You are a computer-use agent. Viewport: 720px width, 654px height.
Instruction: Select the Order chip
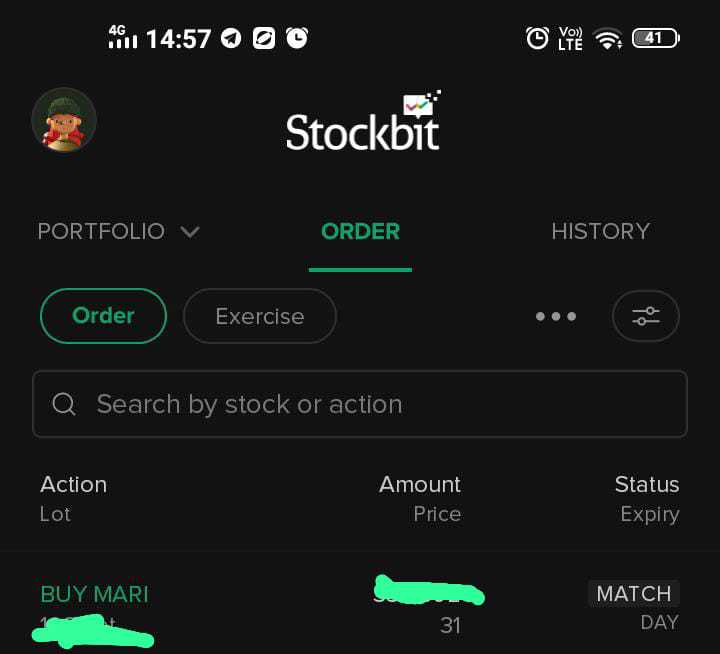coord(103,316)
